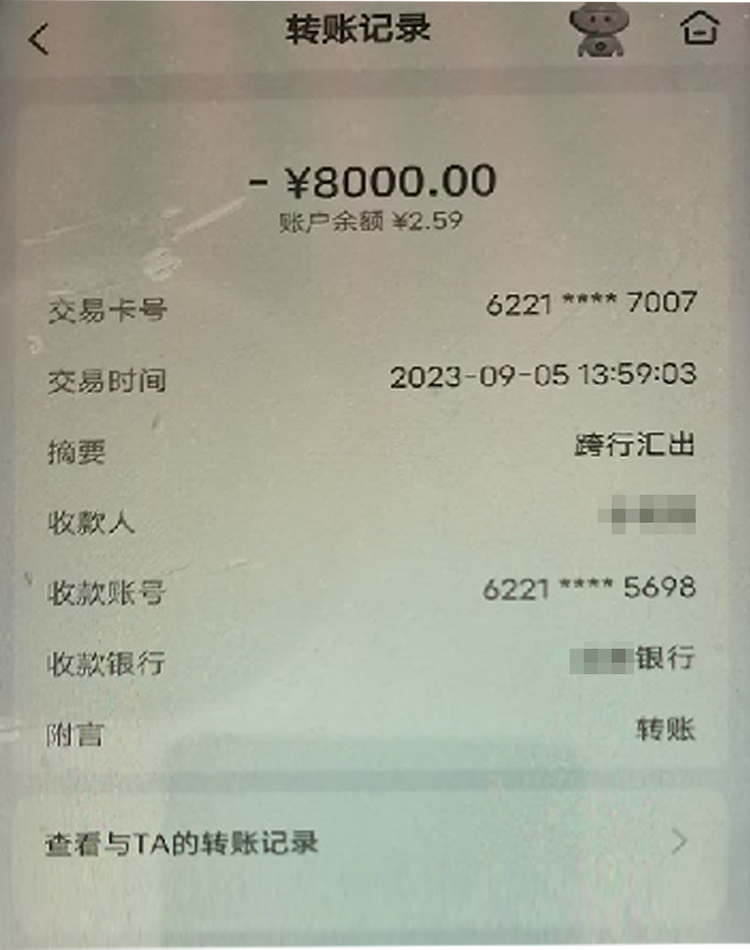Image resolution: width=750 pixels, height=950 pixels.
Task: Return to the app home page
Action: tap(699, 29)
